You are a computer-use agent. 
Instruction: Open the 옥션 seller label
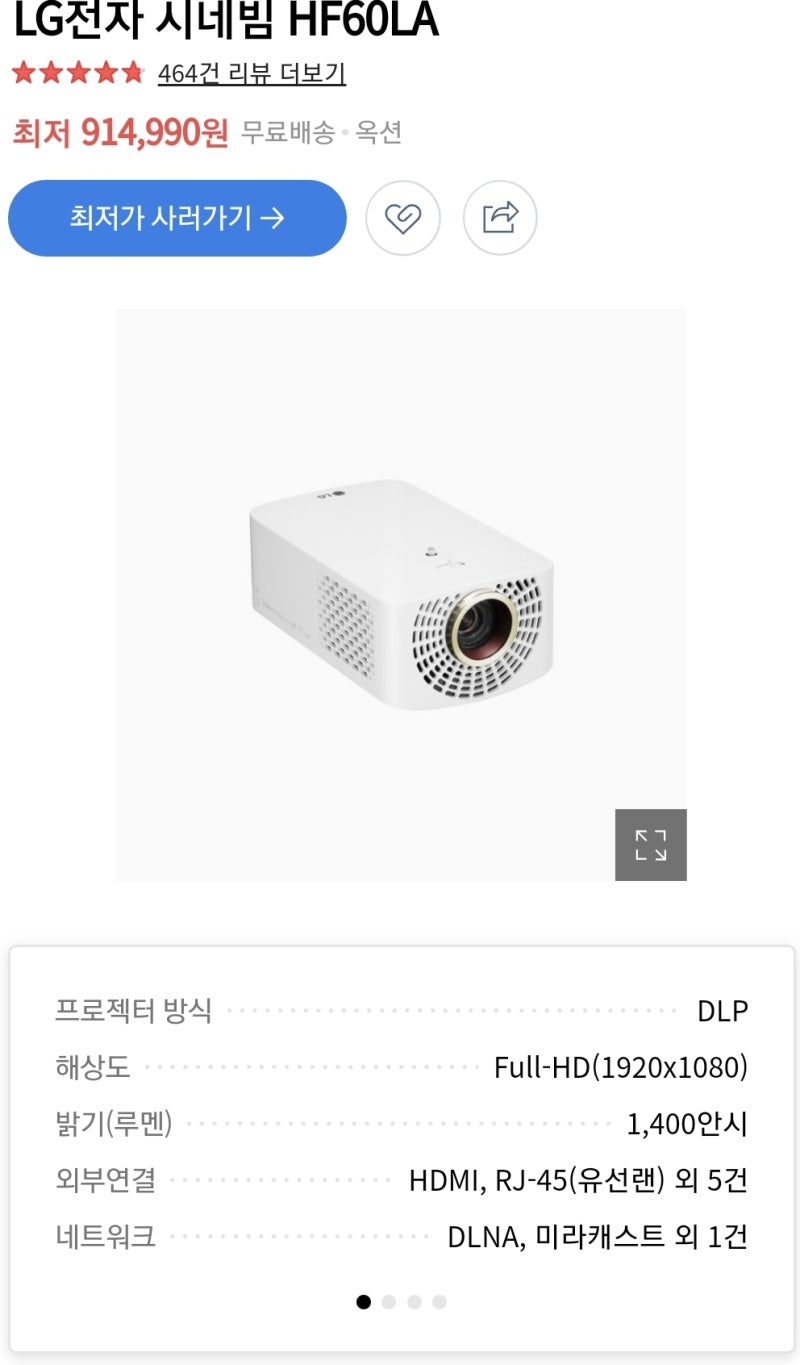379,132
